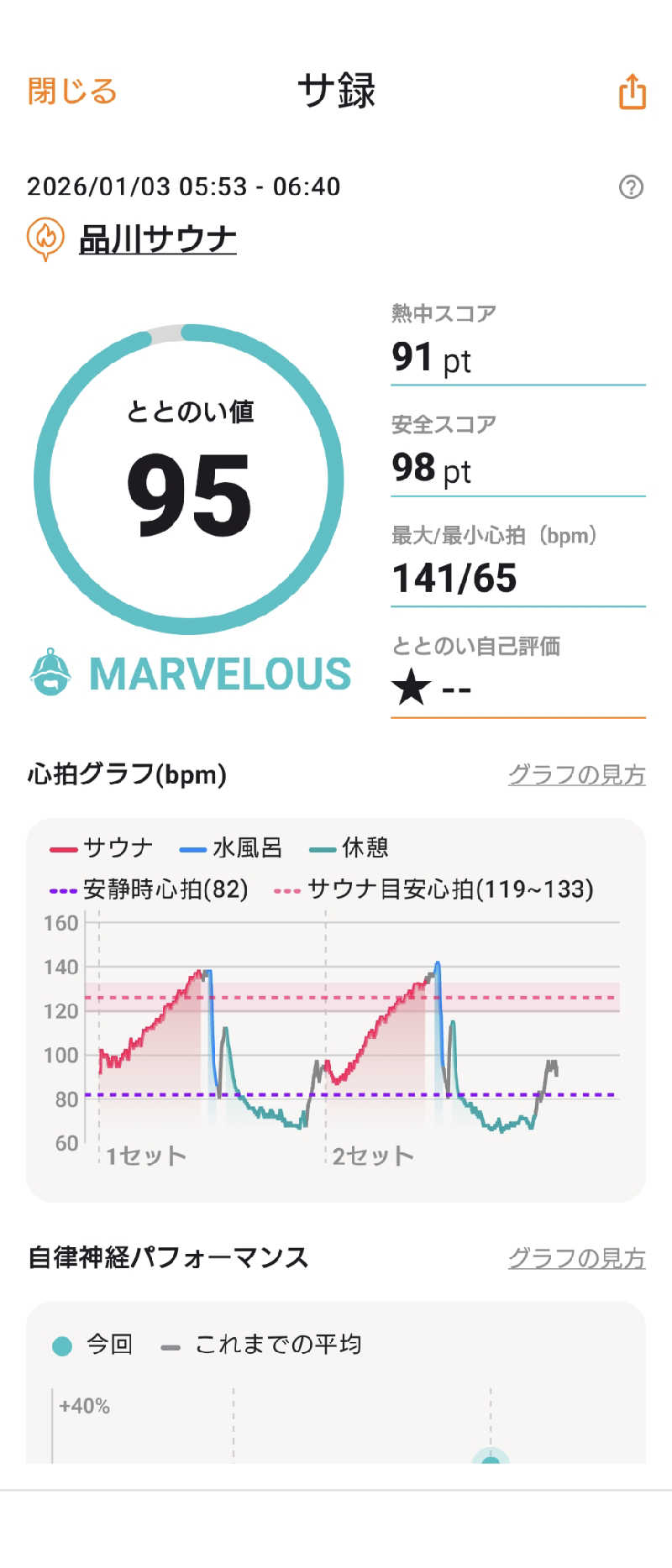Share this サ録 result
This screenshot has height=1568, width=672.
pos(632,92)
